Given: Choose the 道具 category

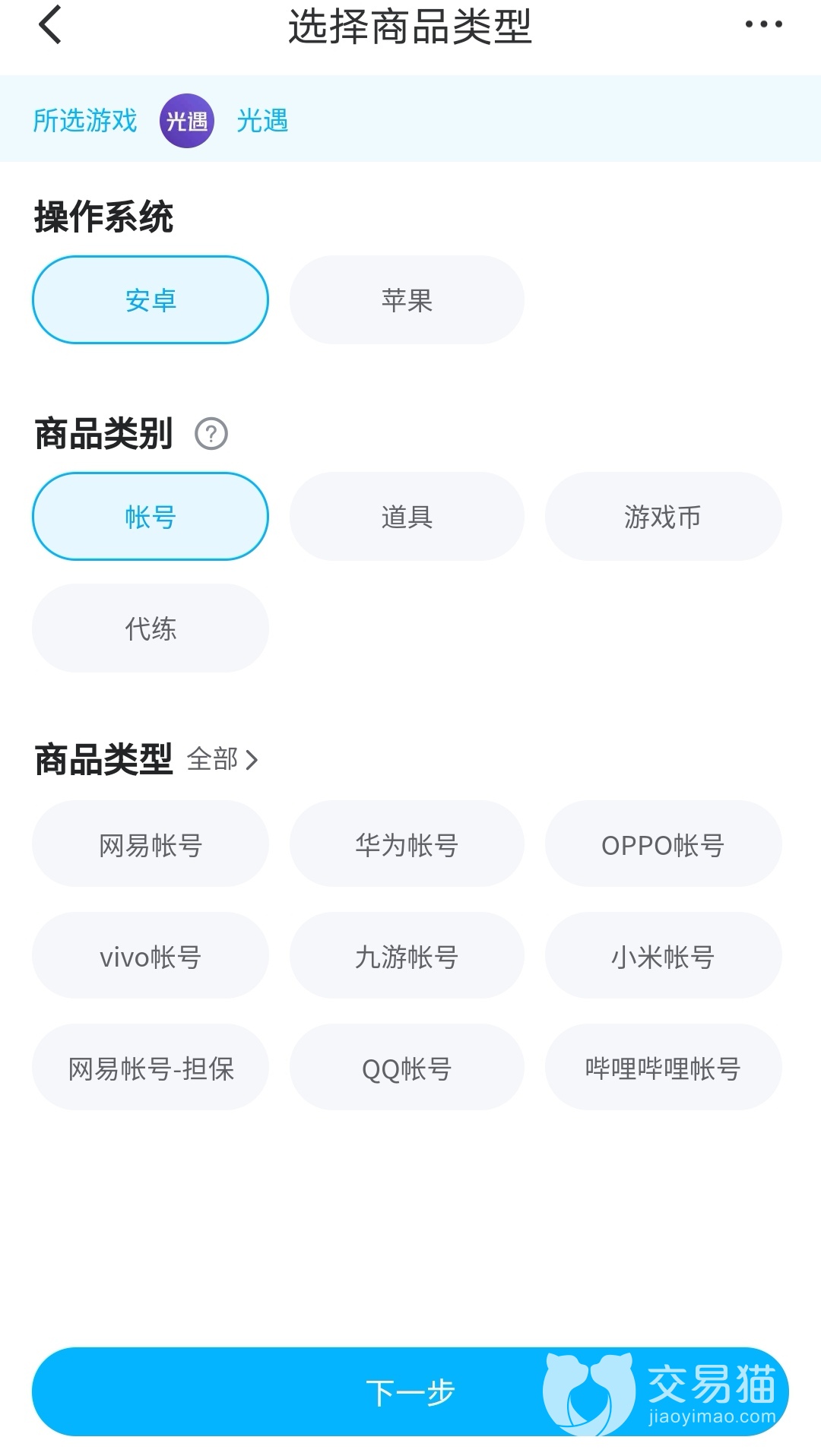Looking at the screenshot, I should click(407, 517).
